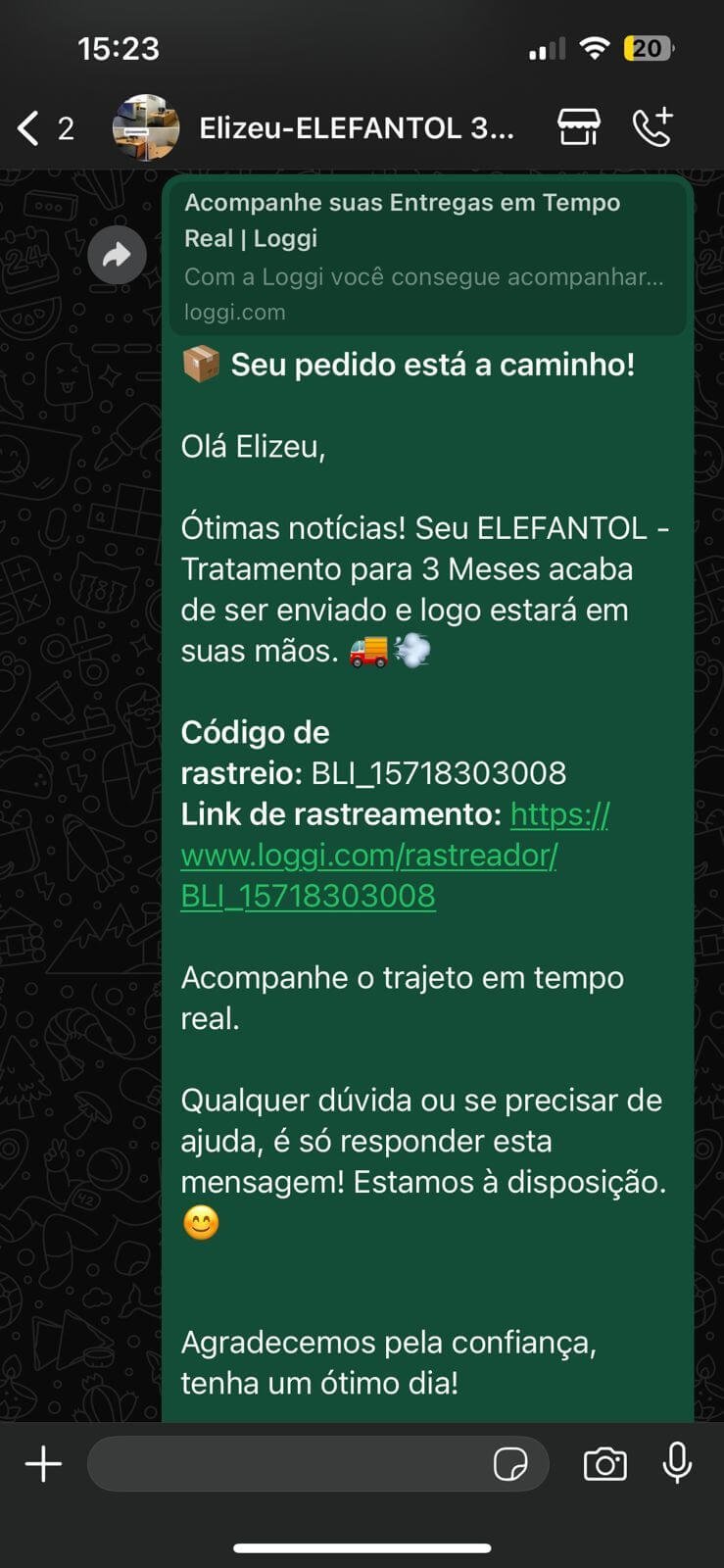This screenshot has height=1568, width=724.
Task: Open the attachment plus menu
Action: tap(43, 1464)
